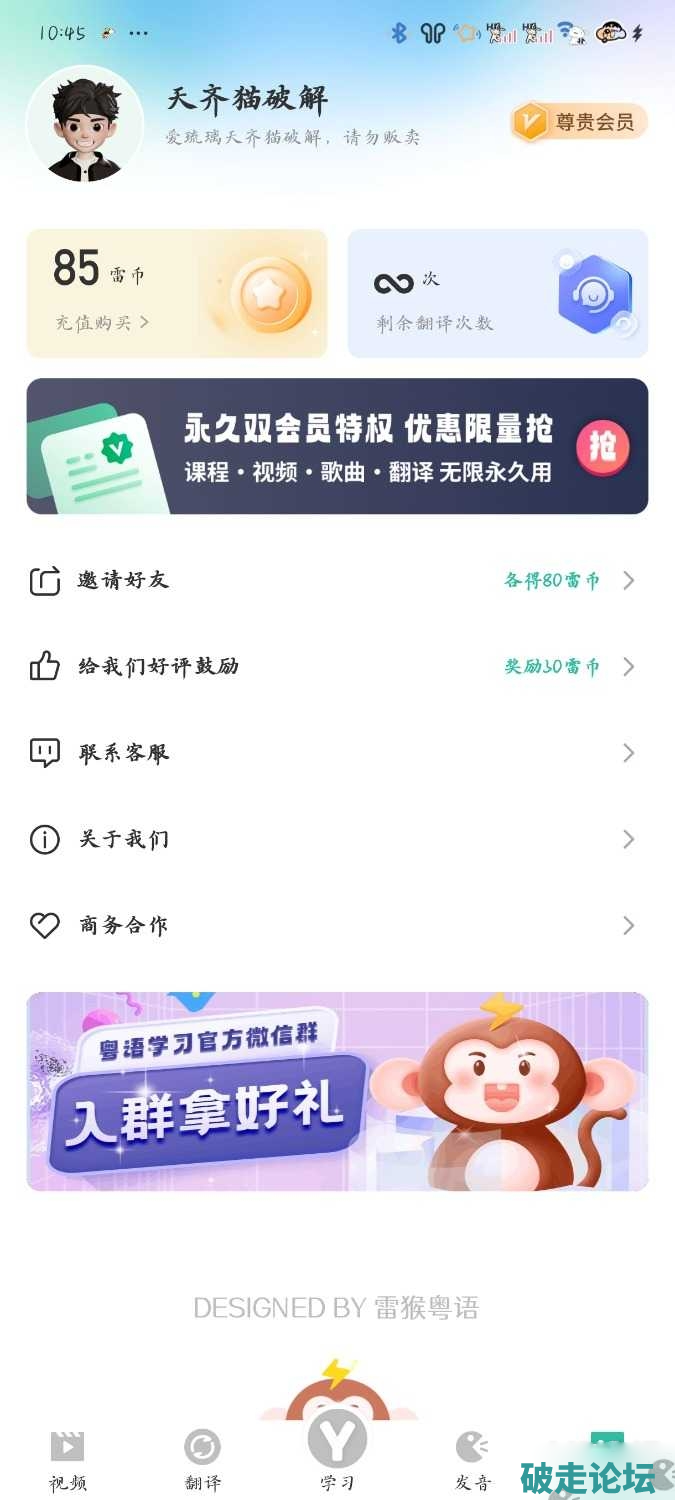Tap 充值购买 to buy more 雷币
Screen dimensions: 675x1500
pos(102,322)
